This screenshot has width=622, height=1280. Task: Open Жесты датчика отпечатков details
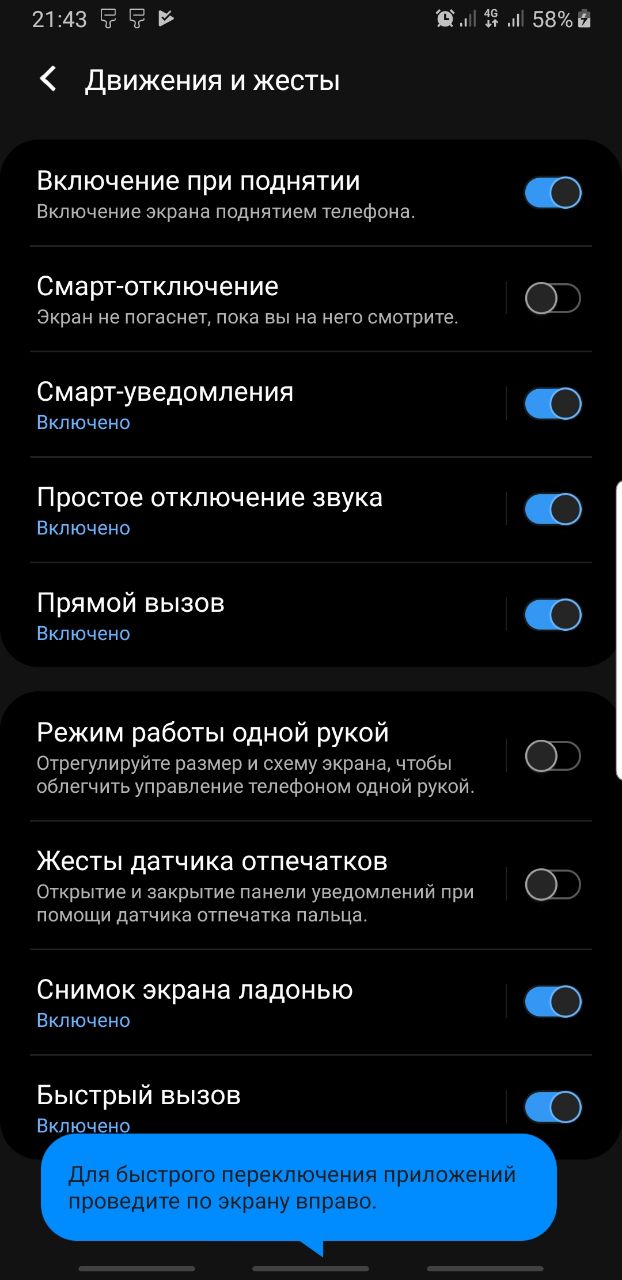click(250, 885)
